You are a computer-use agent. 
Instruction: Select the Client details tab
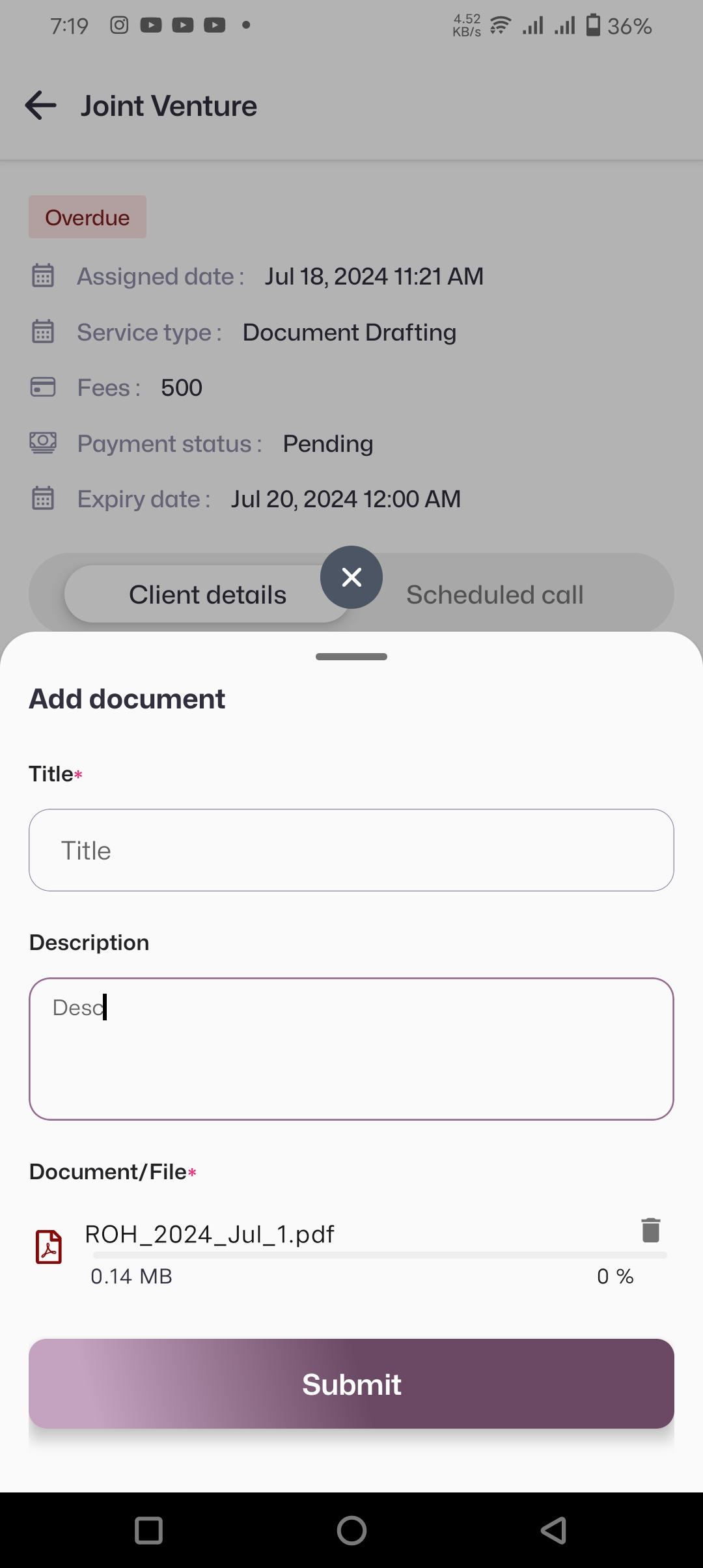[207, 595]
